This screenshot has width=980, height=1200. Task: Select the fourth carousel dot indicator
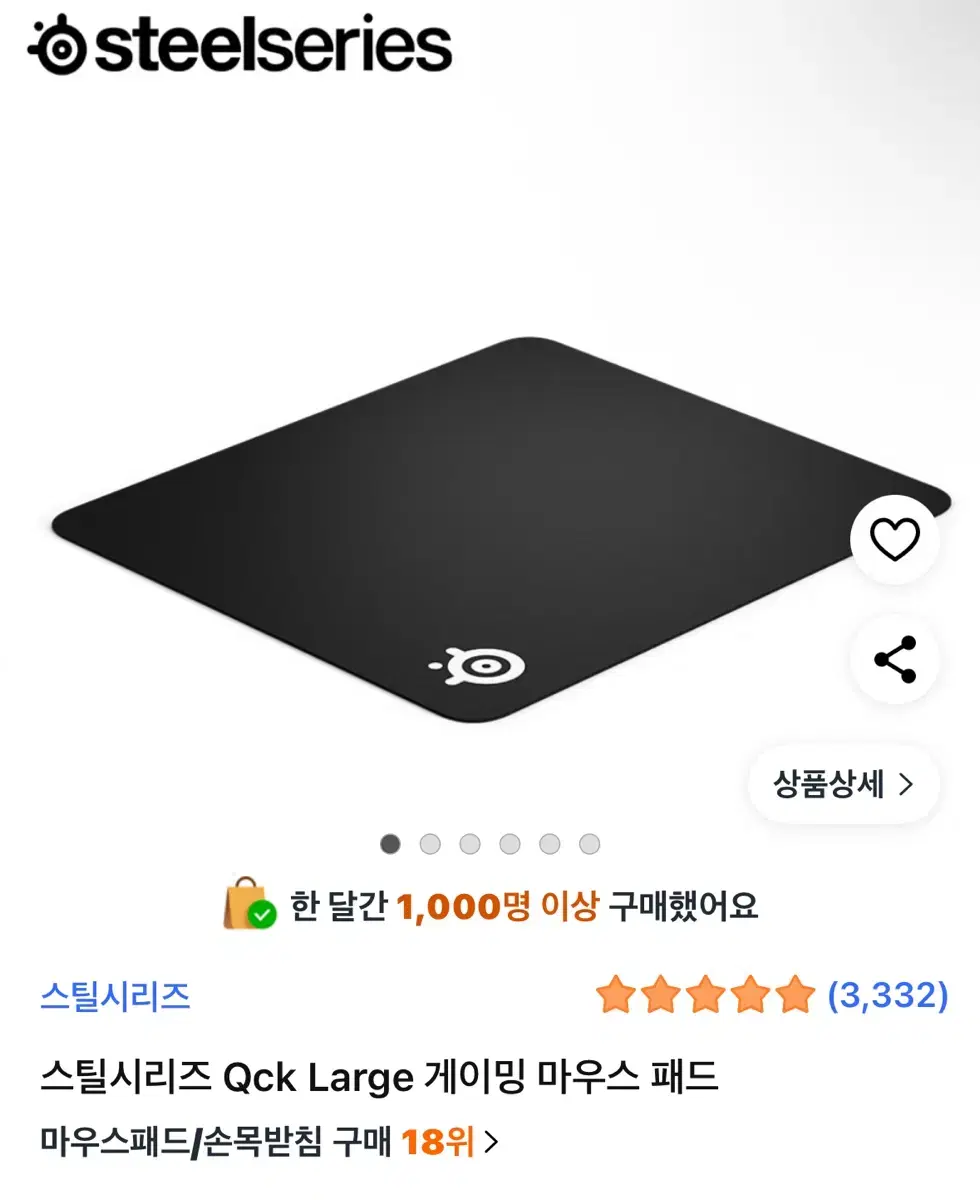click(510, 843)
